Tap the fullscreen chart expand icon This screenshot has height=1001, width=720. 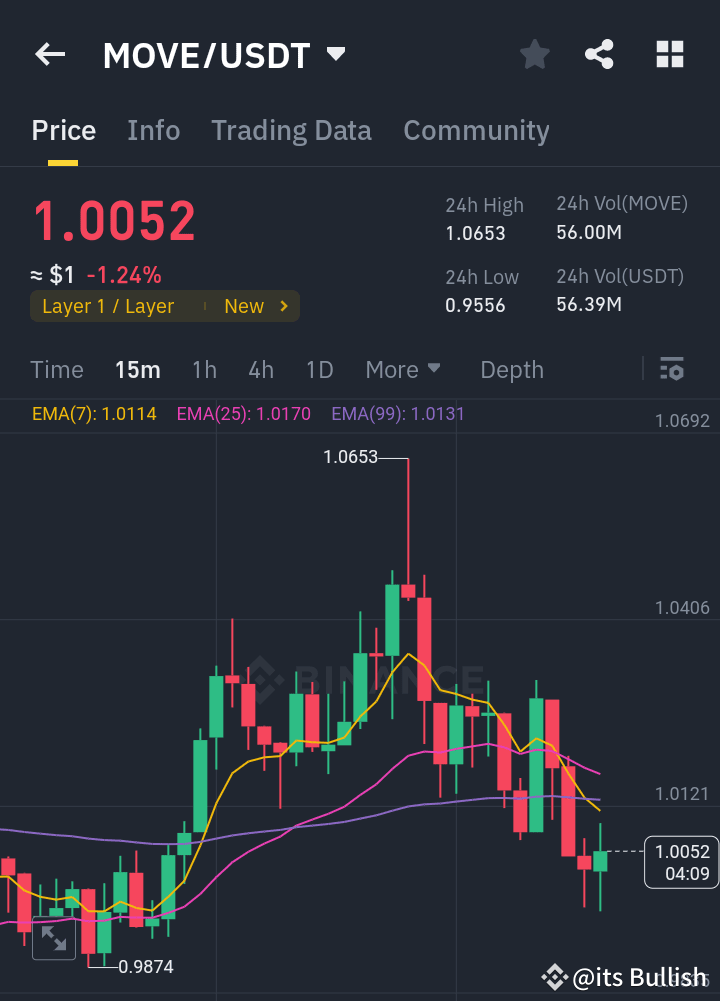[53, 938]
